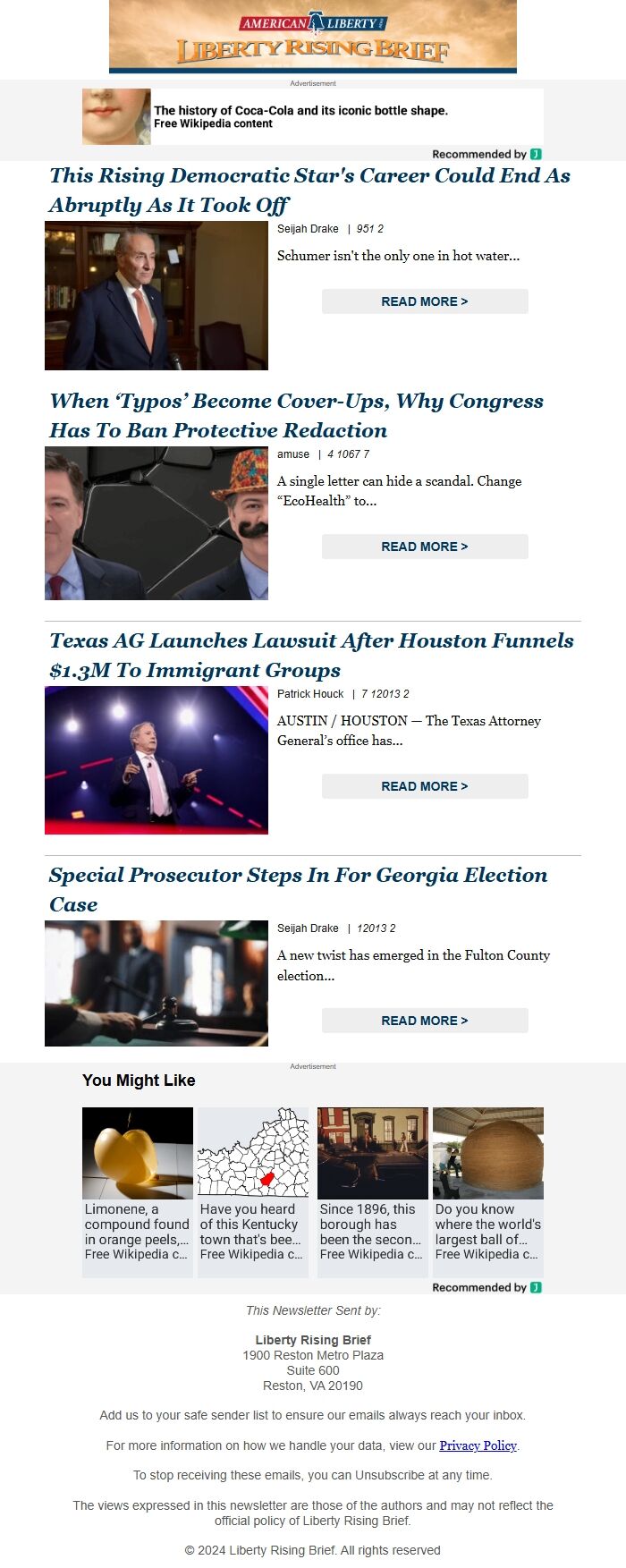Open the 'Rising Democratic Star's Career' headline

[x=309, y=190]
